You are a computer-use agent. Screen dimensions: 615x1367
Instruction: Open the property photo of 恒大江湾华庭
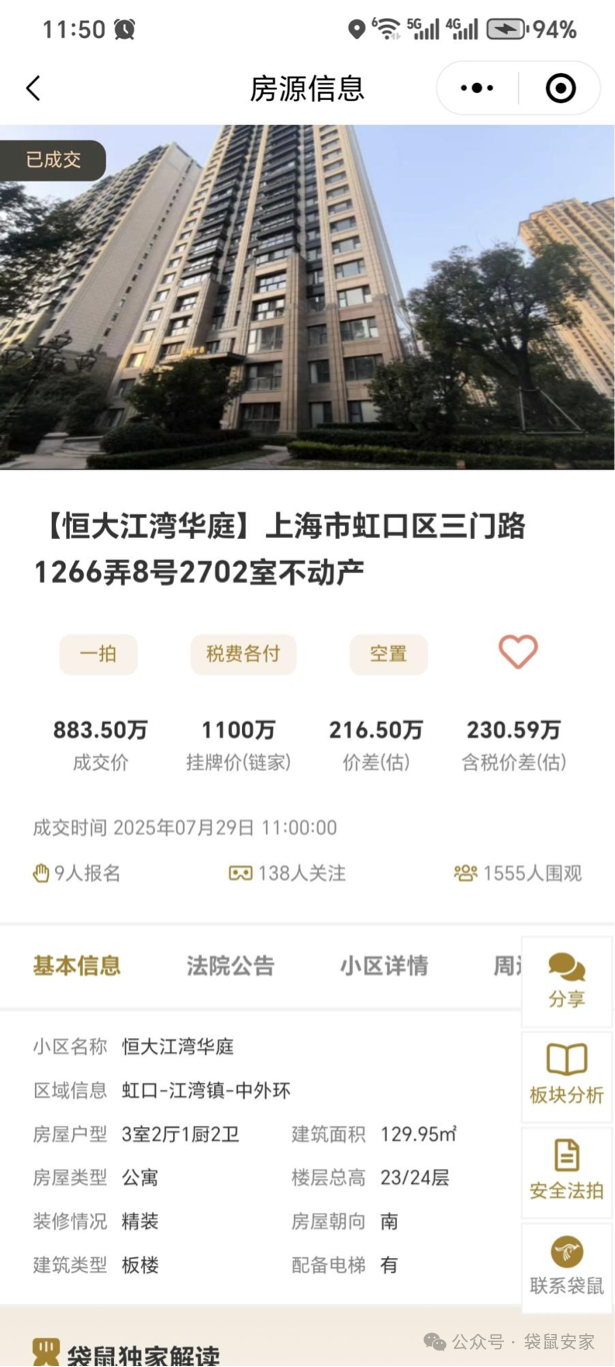click(307, 297)
